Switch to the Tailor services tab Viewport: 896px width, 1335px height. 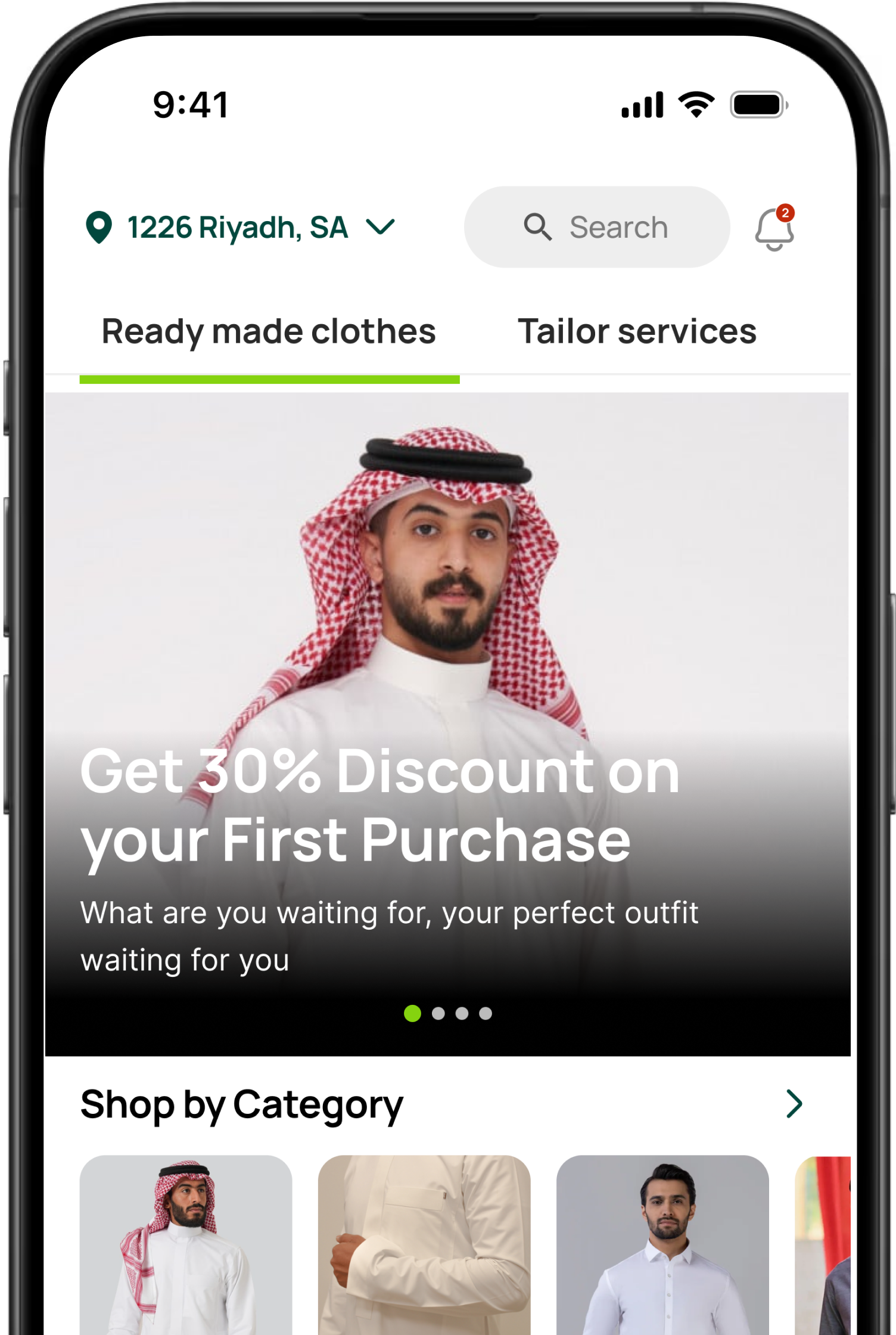pos(637,332)
